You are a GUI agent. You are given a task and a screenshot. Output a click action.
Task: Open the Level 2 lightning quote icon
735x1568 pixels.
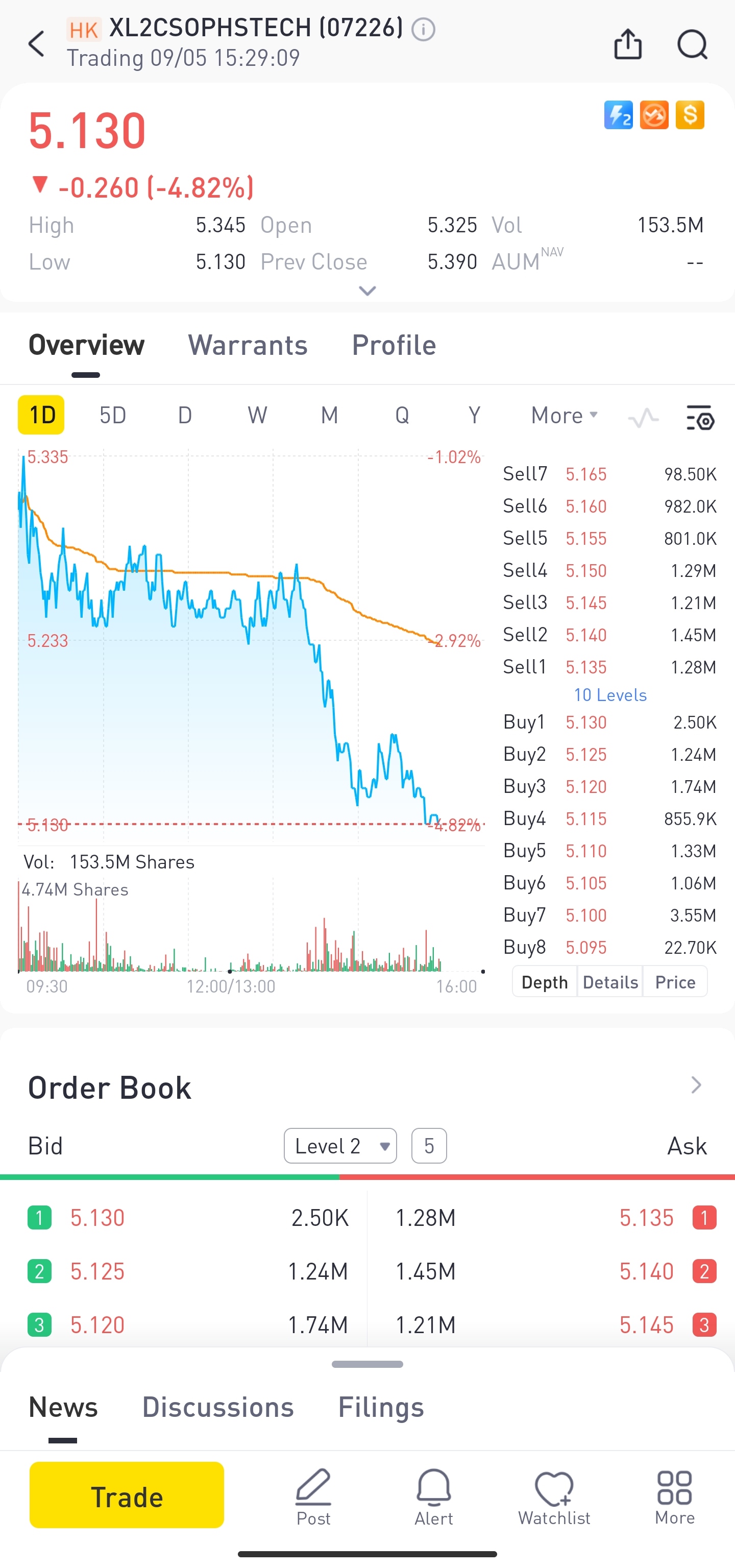pos(618,115)
